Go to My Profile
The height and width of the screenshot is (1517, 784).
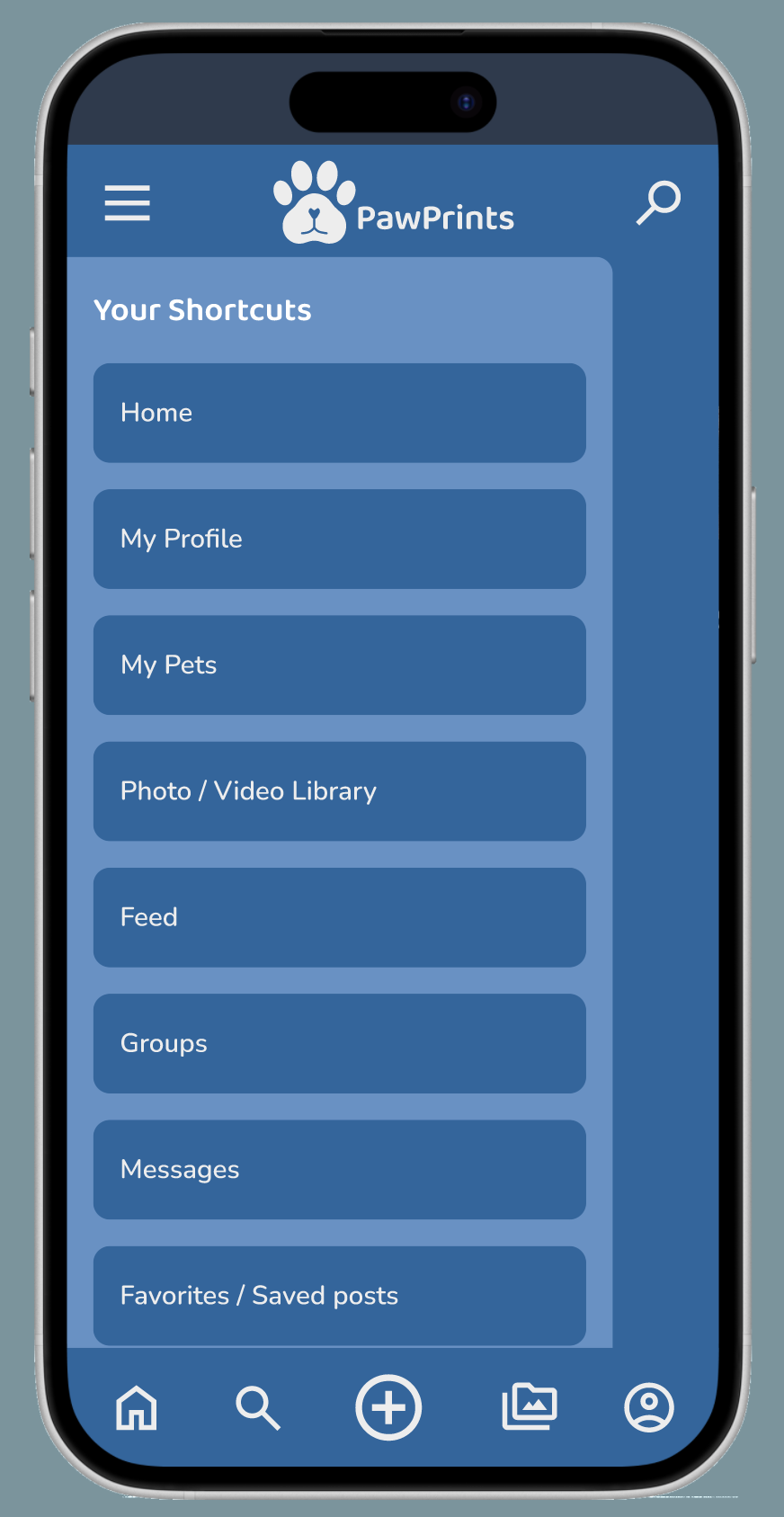(340, 539)
